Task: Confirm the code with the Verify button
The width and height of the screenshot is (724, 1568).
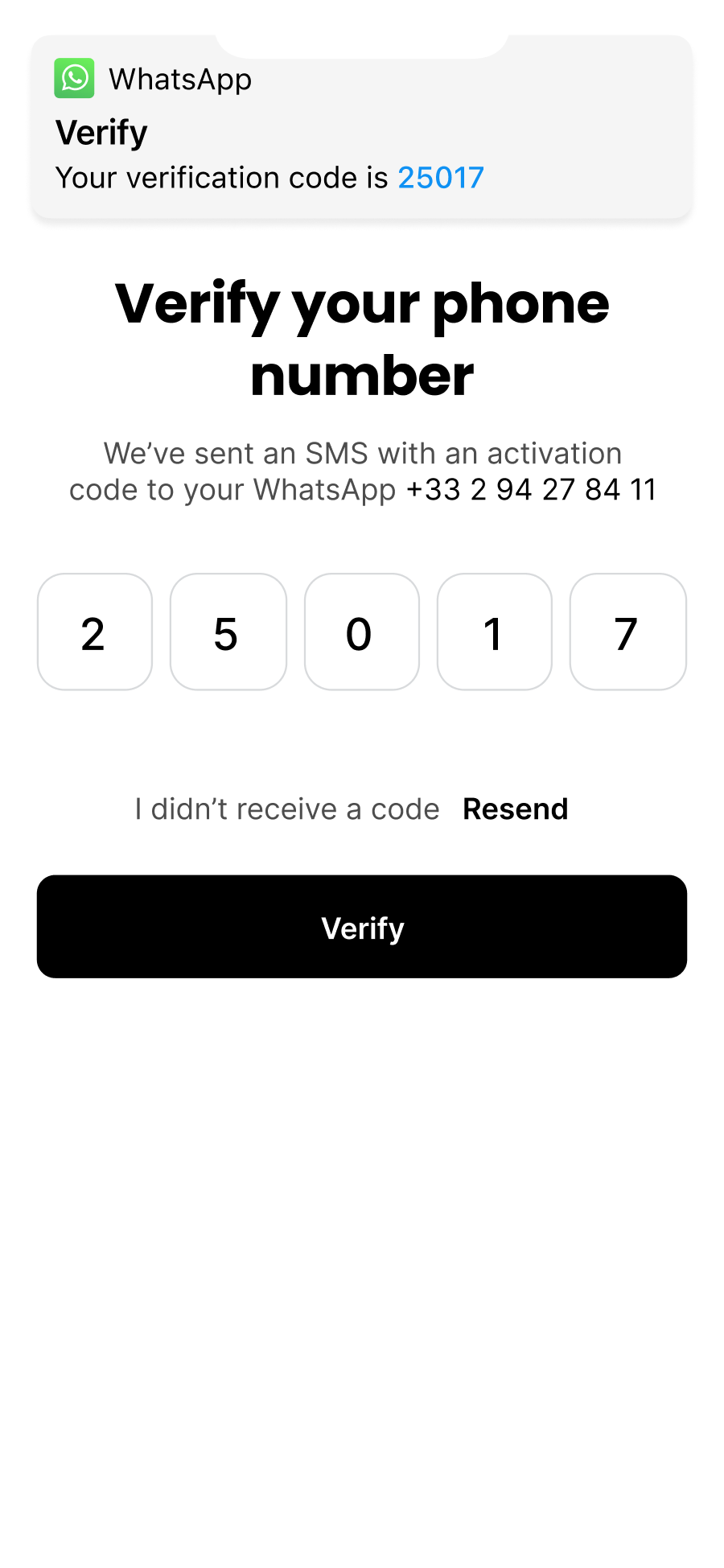Action: tap(362, 927)
